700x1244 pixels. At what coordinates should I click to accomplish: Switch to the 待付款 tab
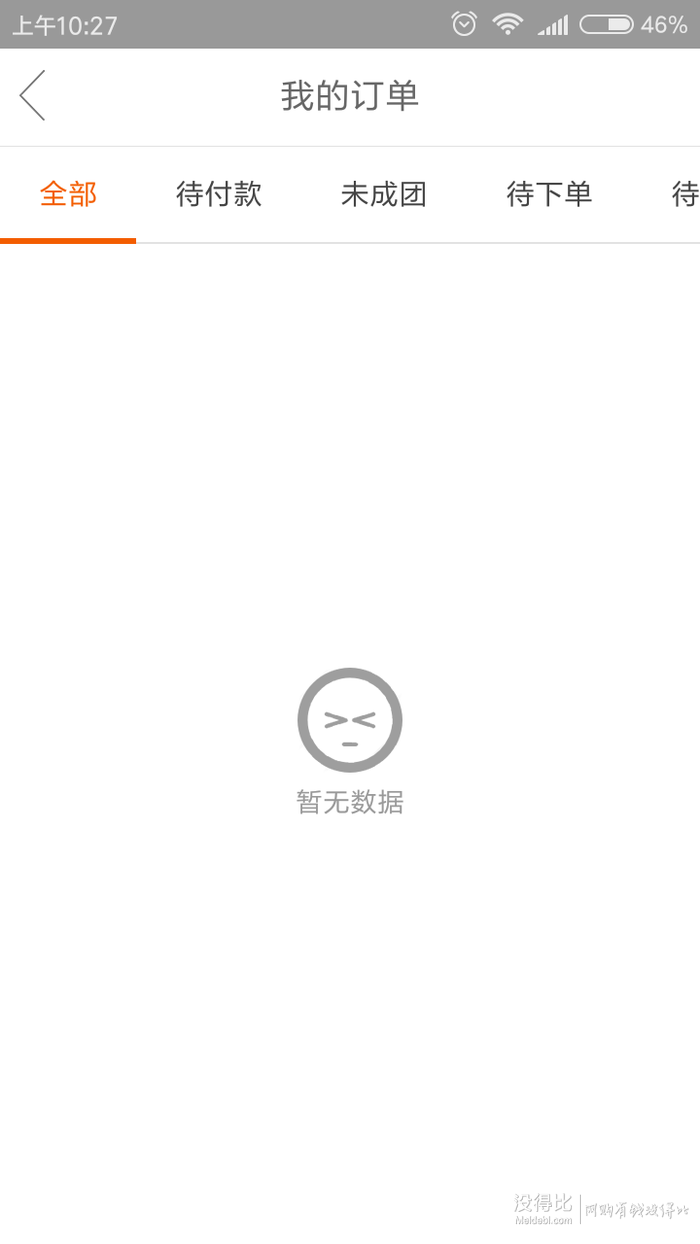(x=219, y=194)
